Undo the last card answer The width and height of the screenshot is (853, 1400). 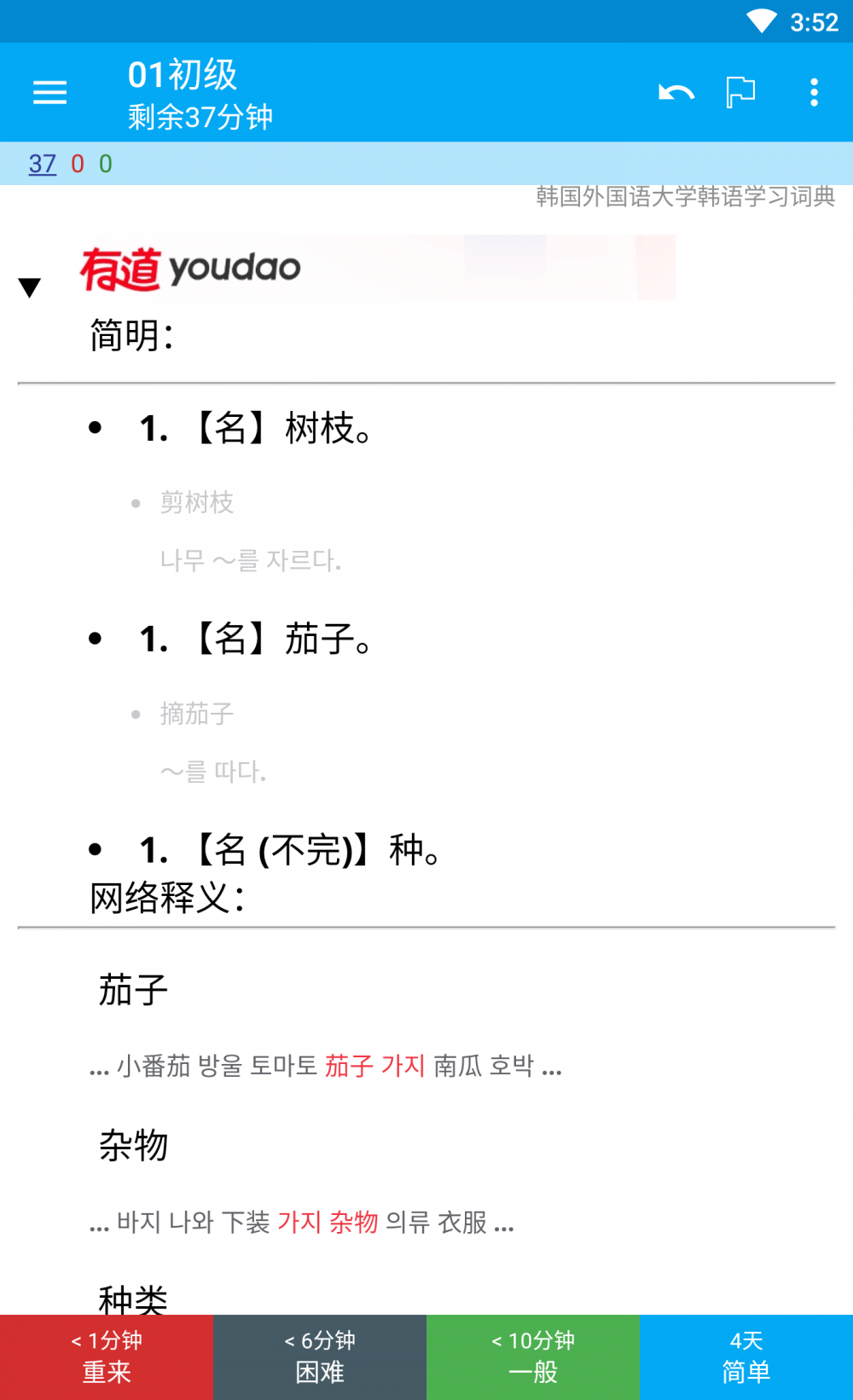(x=676, y=92)
